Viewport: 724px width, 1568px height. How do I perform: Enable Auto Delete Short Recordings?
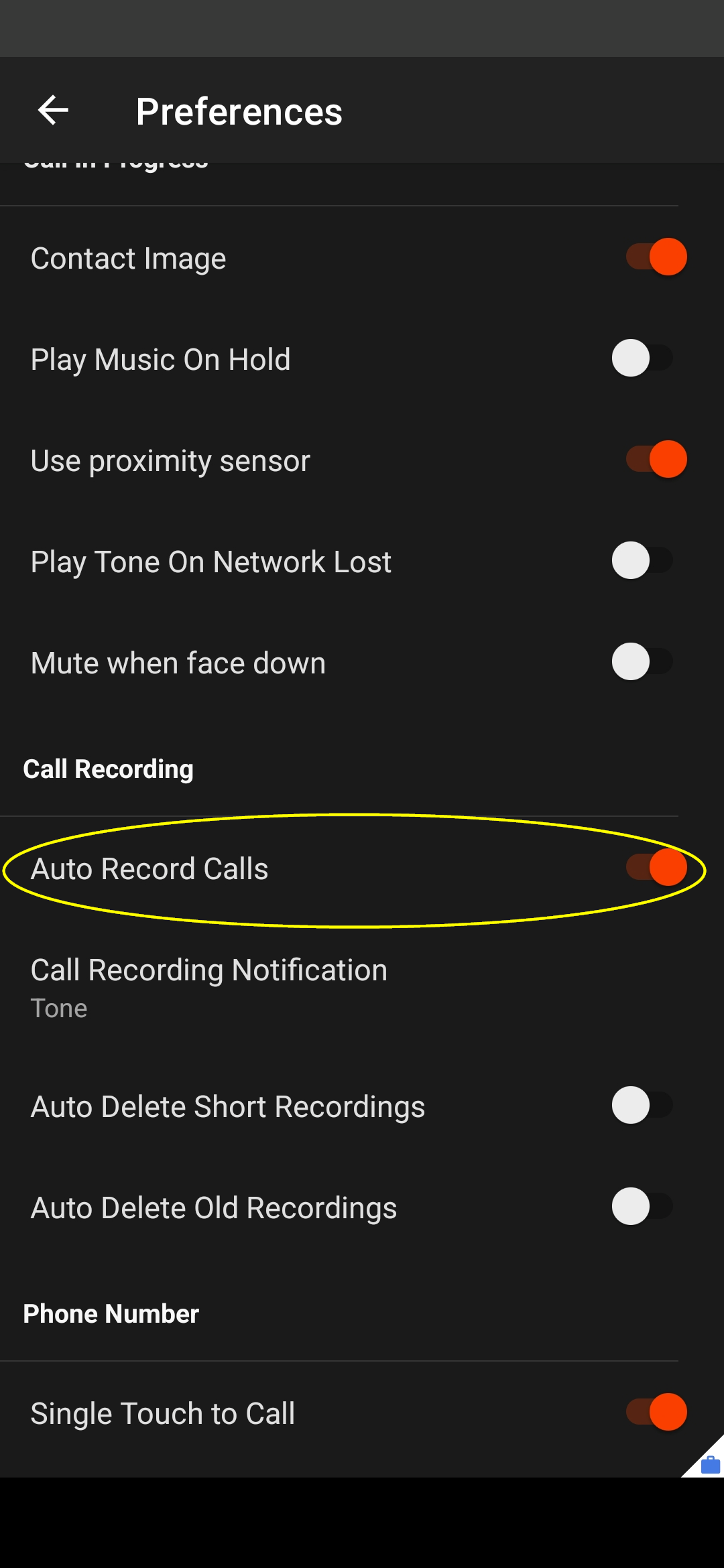(642, 1106)
